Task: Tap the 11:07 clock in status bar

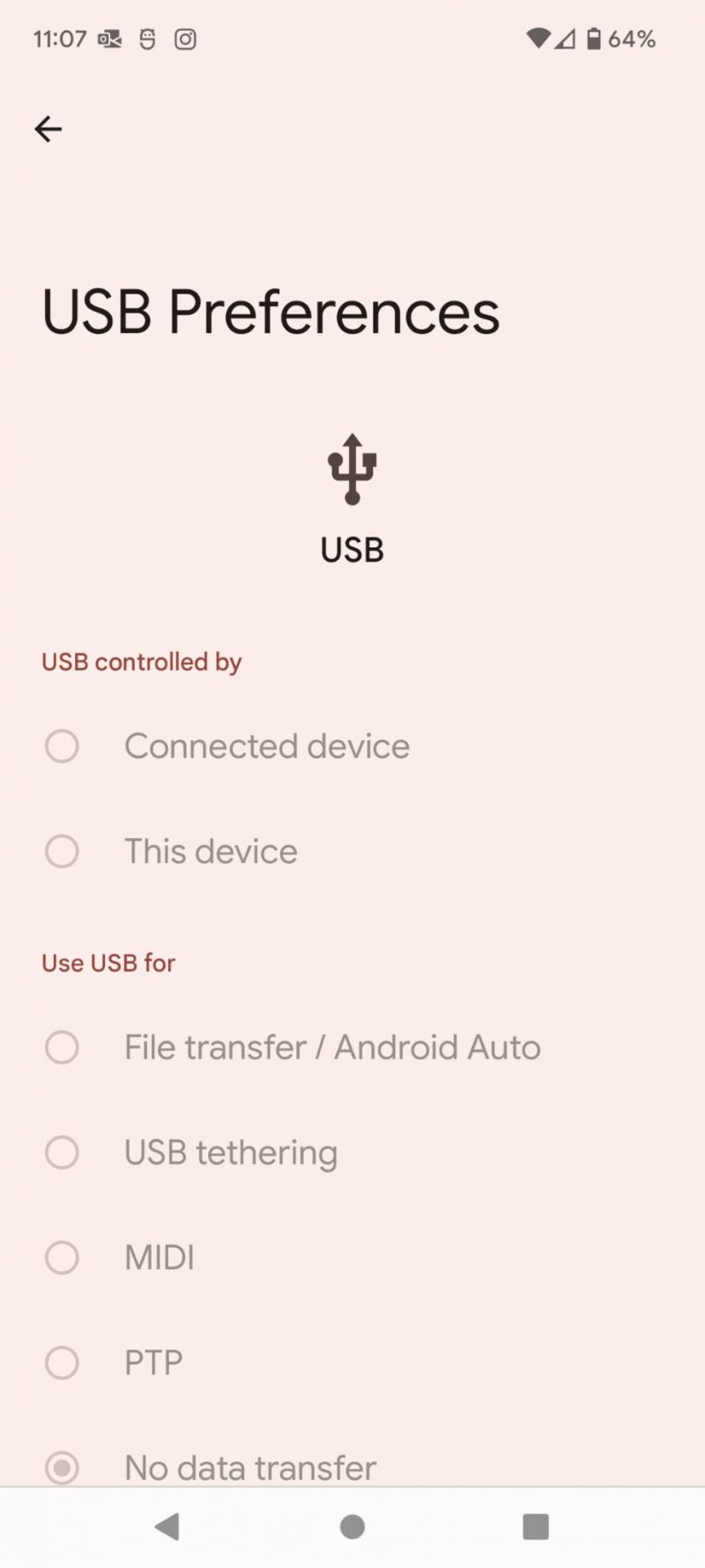Action: (x=58, y=39)
